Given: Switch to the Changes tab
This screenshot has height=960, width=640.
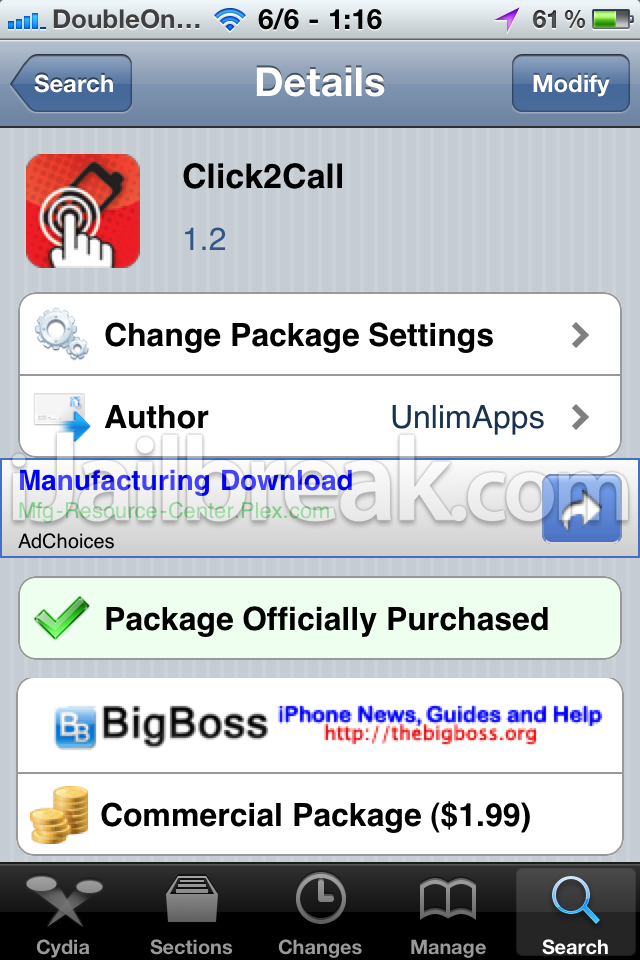Looking at the screenshot, I should click(320, 916).
